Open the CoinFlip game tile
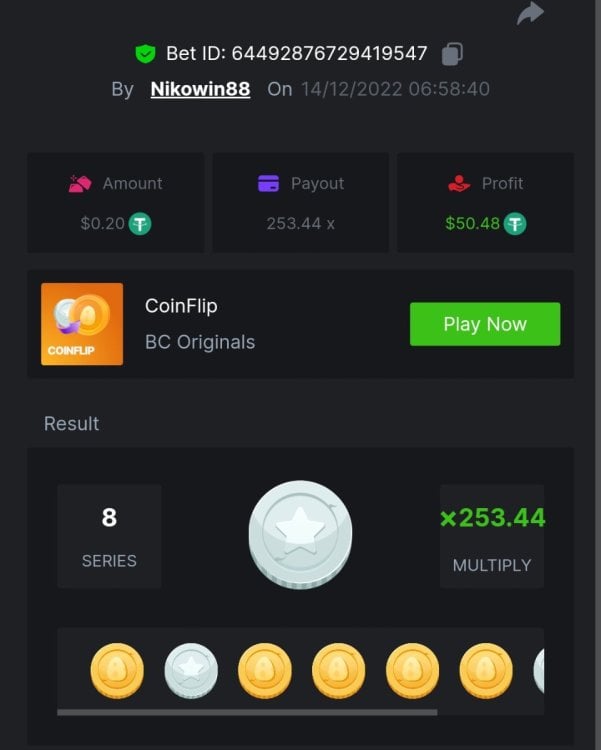The height and width of the screenshot is (750, 601). click(x=82, y=324)
